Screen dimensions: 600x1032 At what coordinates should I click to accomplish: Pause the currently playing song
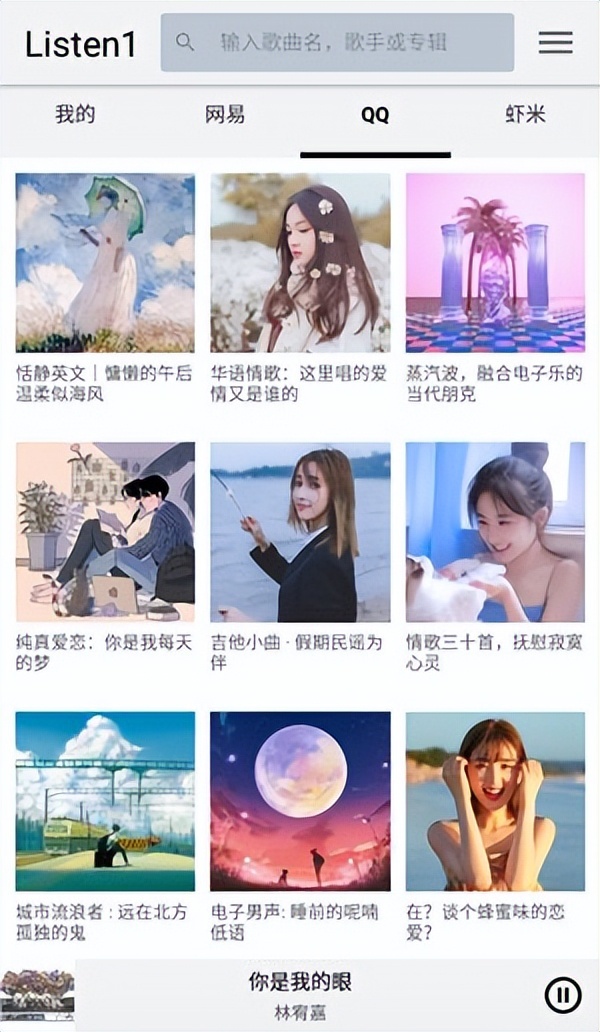[562, 995]
